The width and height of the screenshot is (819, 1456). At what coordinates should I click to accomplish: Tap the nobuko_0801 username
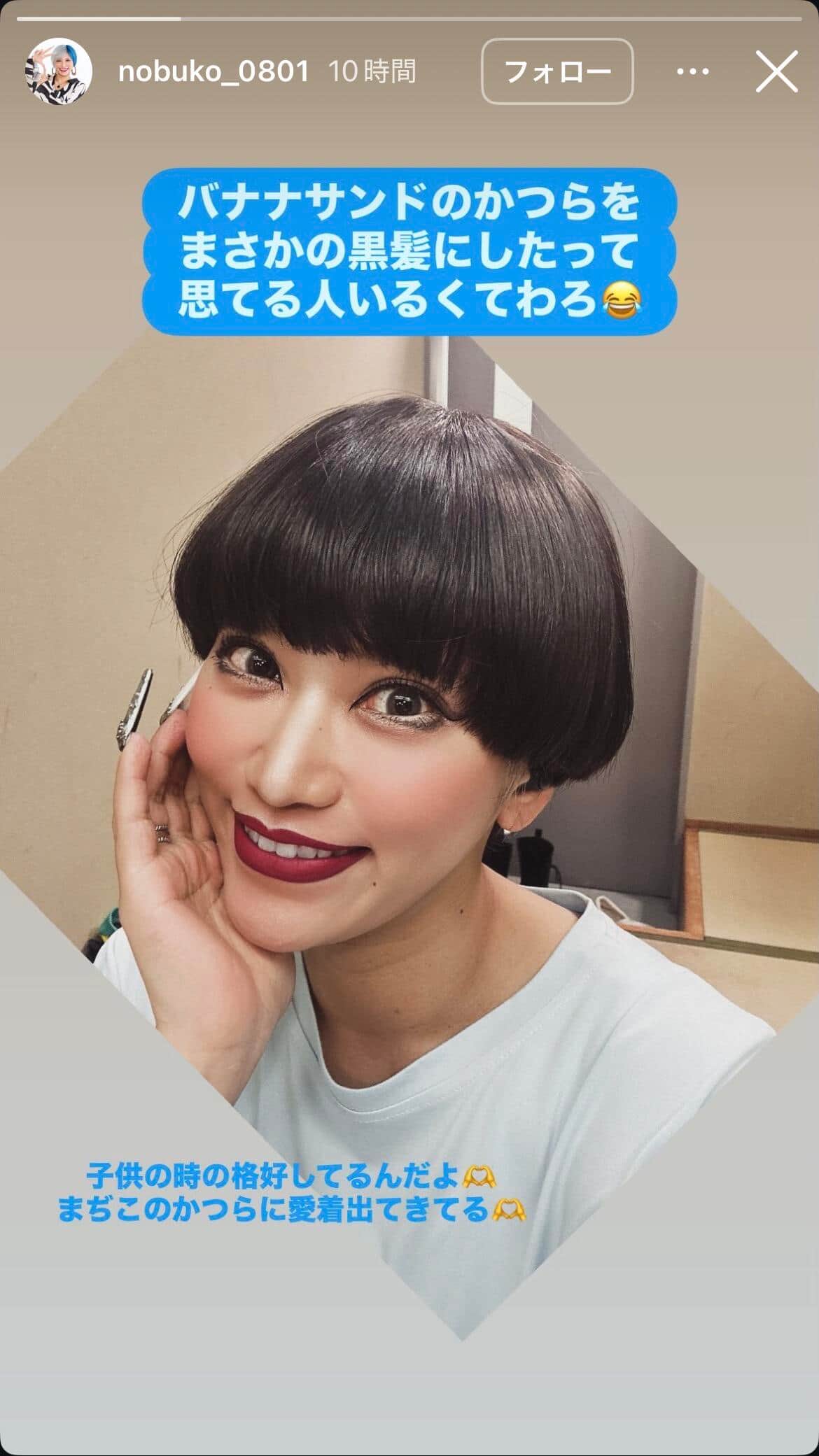(213, 71)
